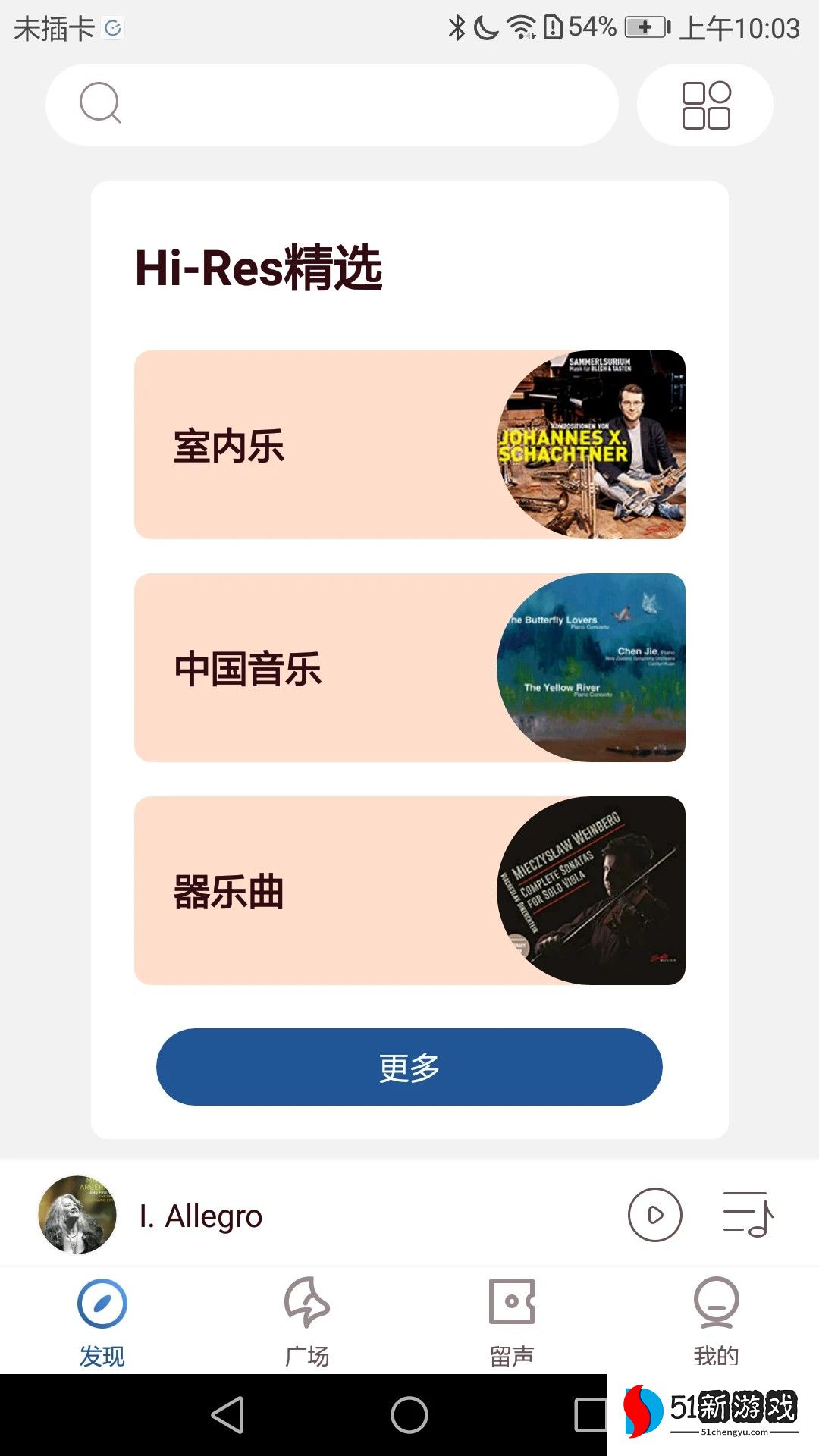Screen dimensions: 819x1456
Task: Play the track I. Allegro
Action: [654, 1215]
